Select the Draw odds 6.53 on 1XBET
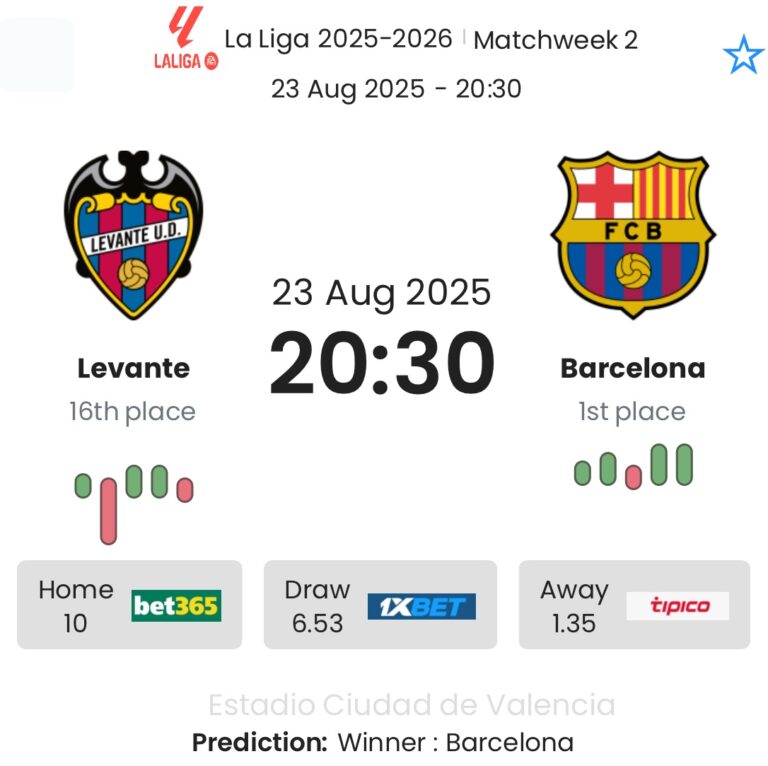The height and width of the screenshot is (766, 768). click(x=380, y=605)
